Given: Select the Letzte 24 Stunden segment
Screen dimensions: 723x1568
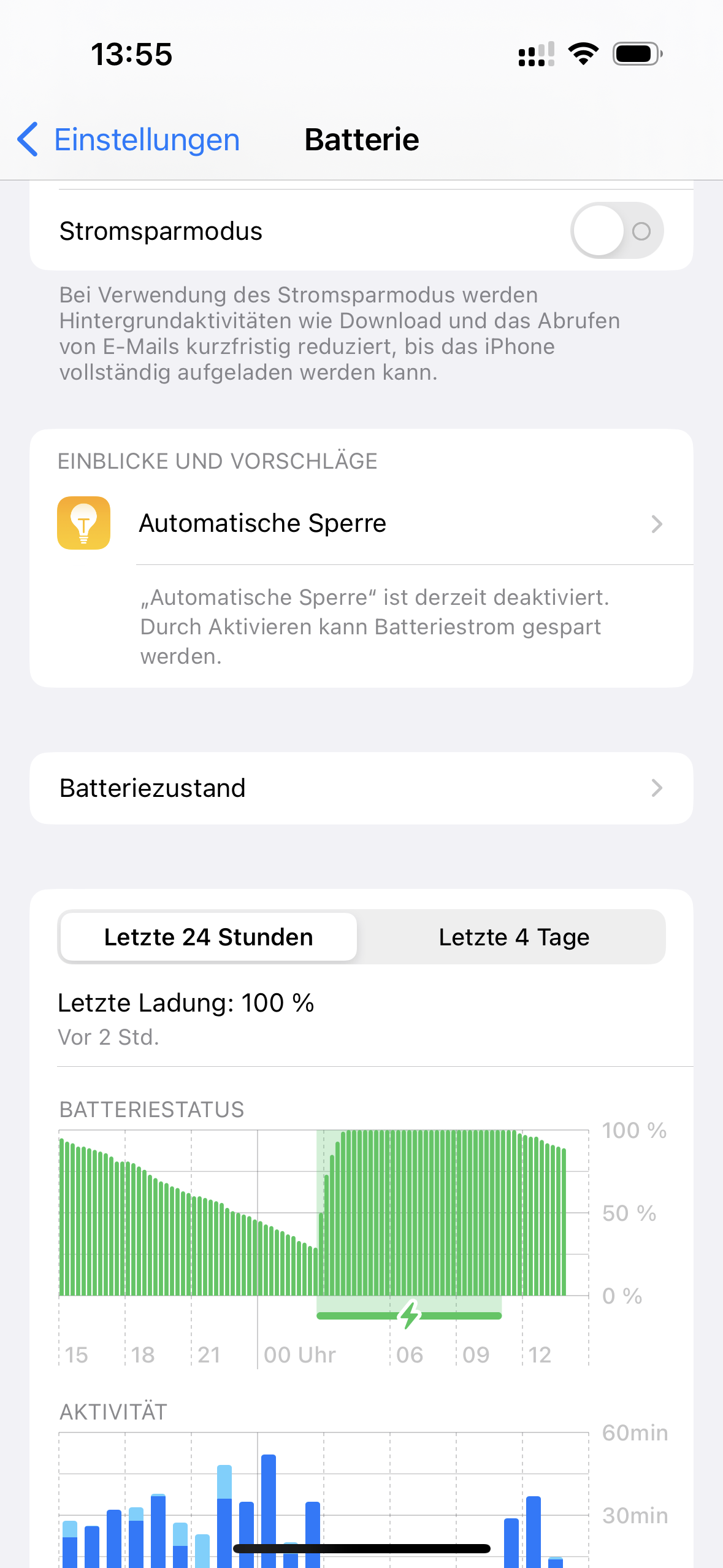Looking at the screenshot, I should coord(208,937).
